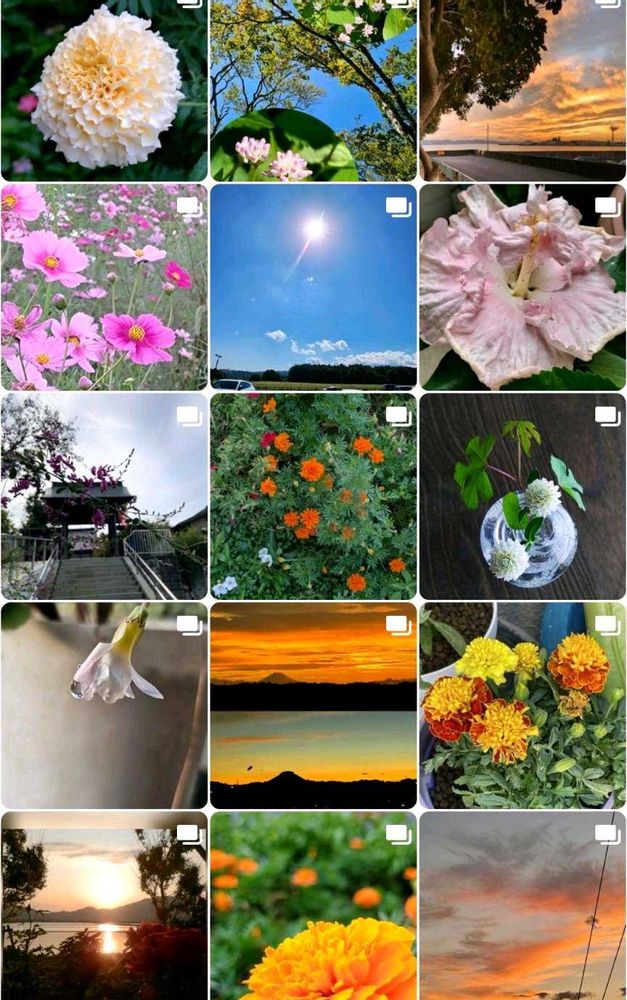Open the pale pink hibiscus close-up post
Image resolution: width=627 pixels, height=1000 pixels.
[x=523, y=287]
